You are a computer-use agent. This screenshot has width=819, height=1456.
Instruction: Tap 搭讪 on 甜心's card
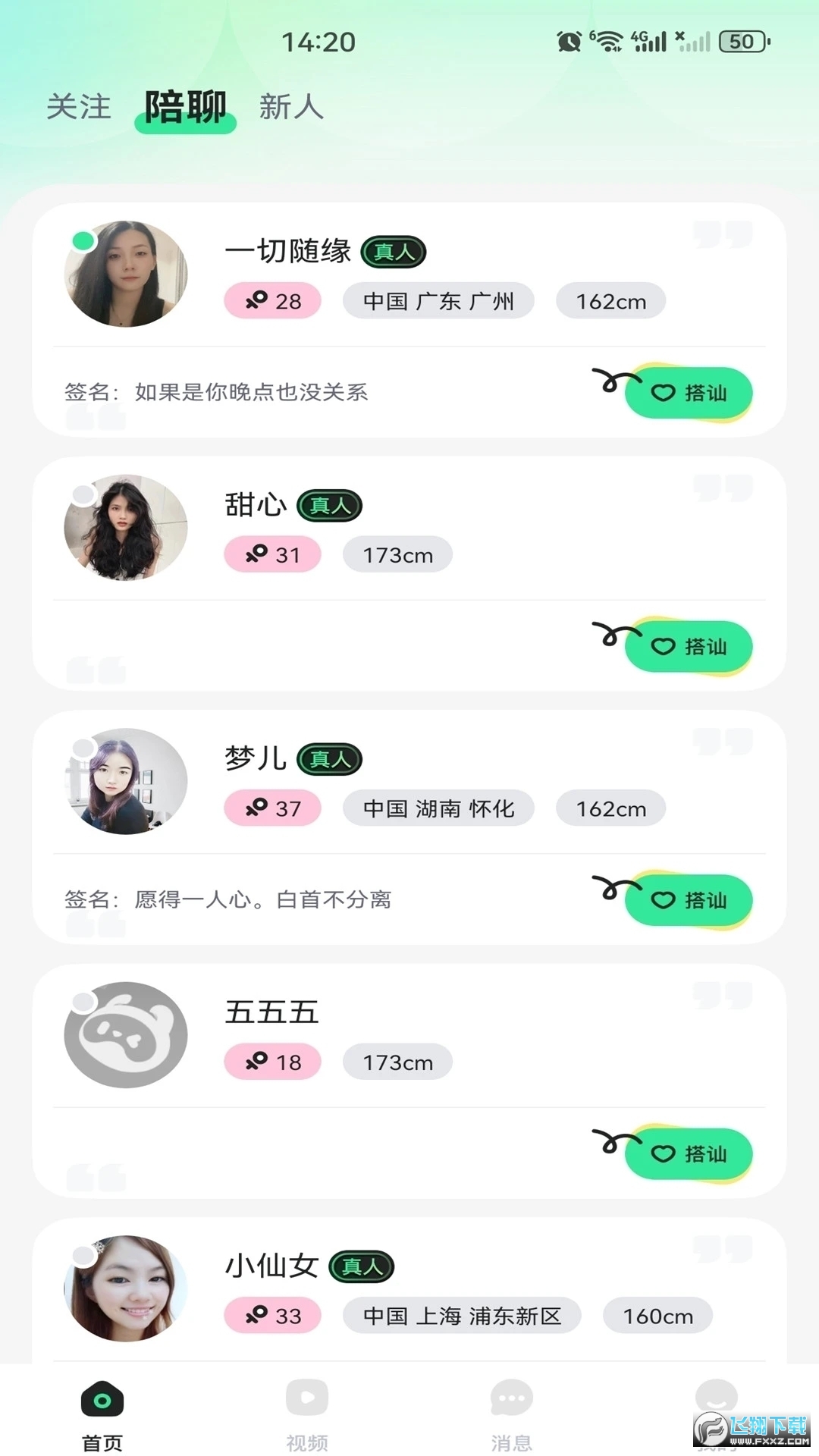pos(689,647)
